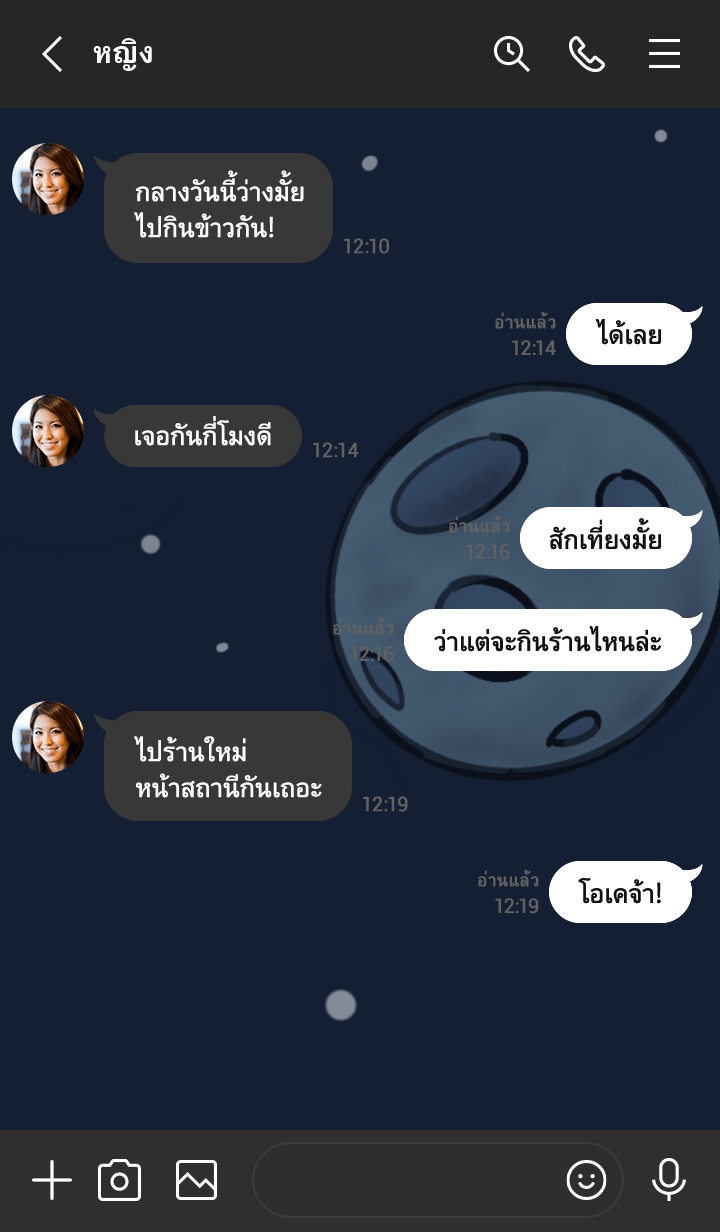This screenshot has width=720, height=1232.
Task: Open the photo gallery picker
Action: point(196,1181)
